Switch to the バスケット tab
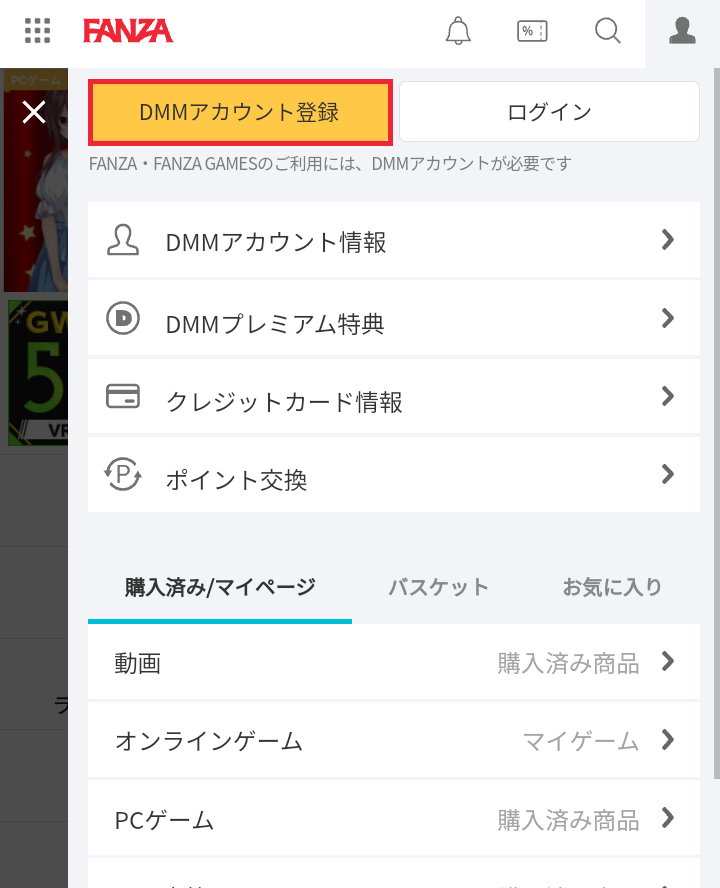 438,588
